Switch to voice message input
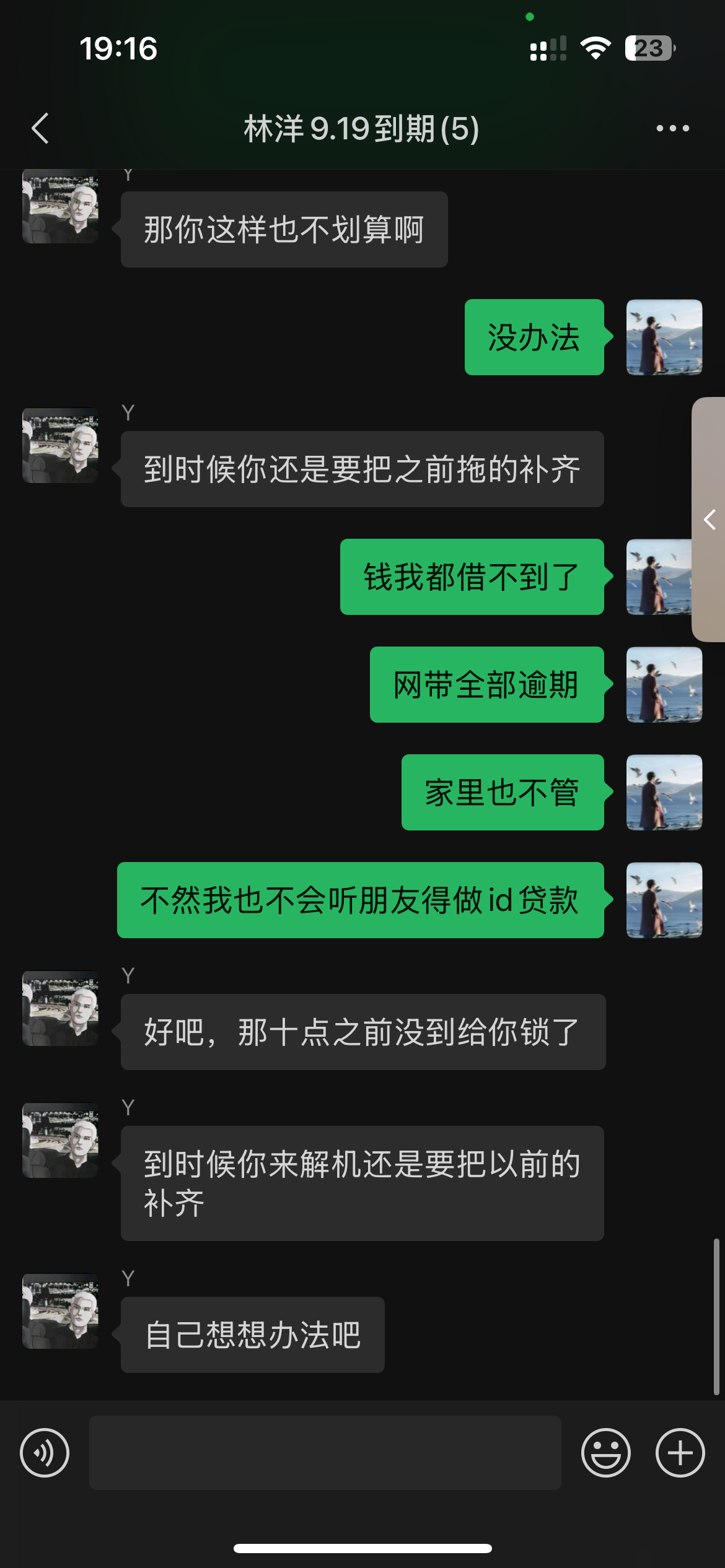 [45, 1453]
